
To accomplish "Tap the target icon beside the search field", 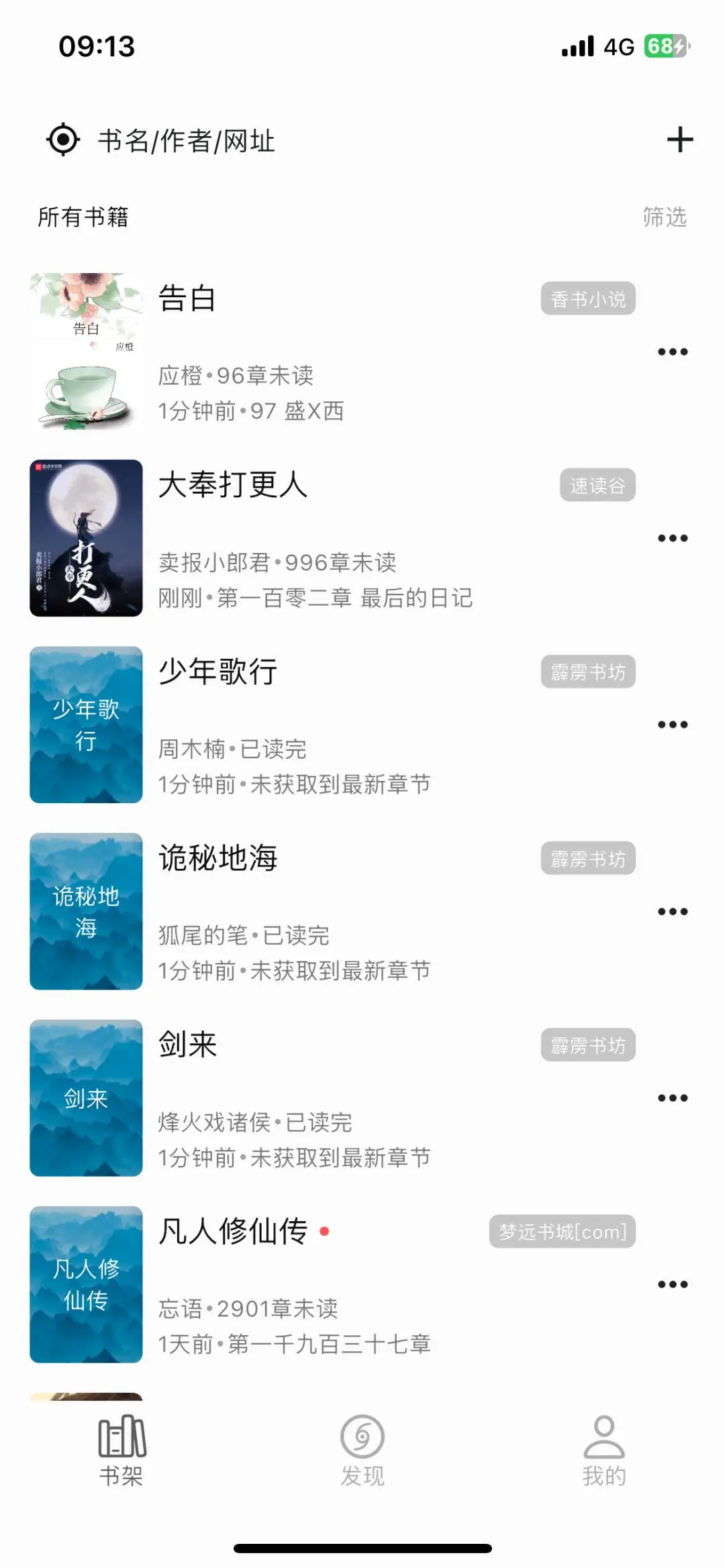I will pyautogui.click(x=63, y=140).
